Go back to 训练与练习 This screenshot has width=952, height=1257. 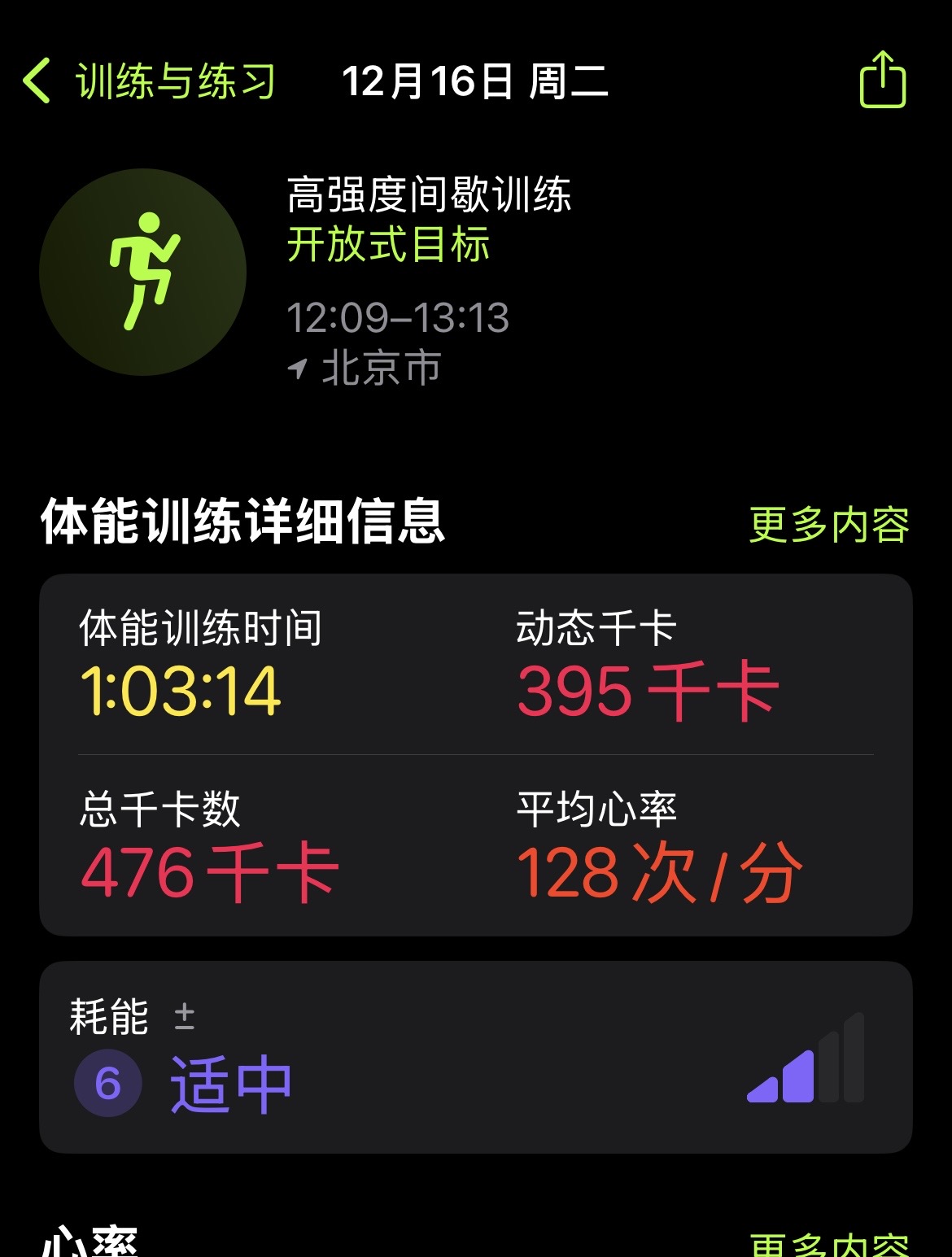pos(150,81)
